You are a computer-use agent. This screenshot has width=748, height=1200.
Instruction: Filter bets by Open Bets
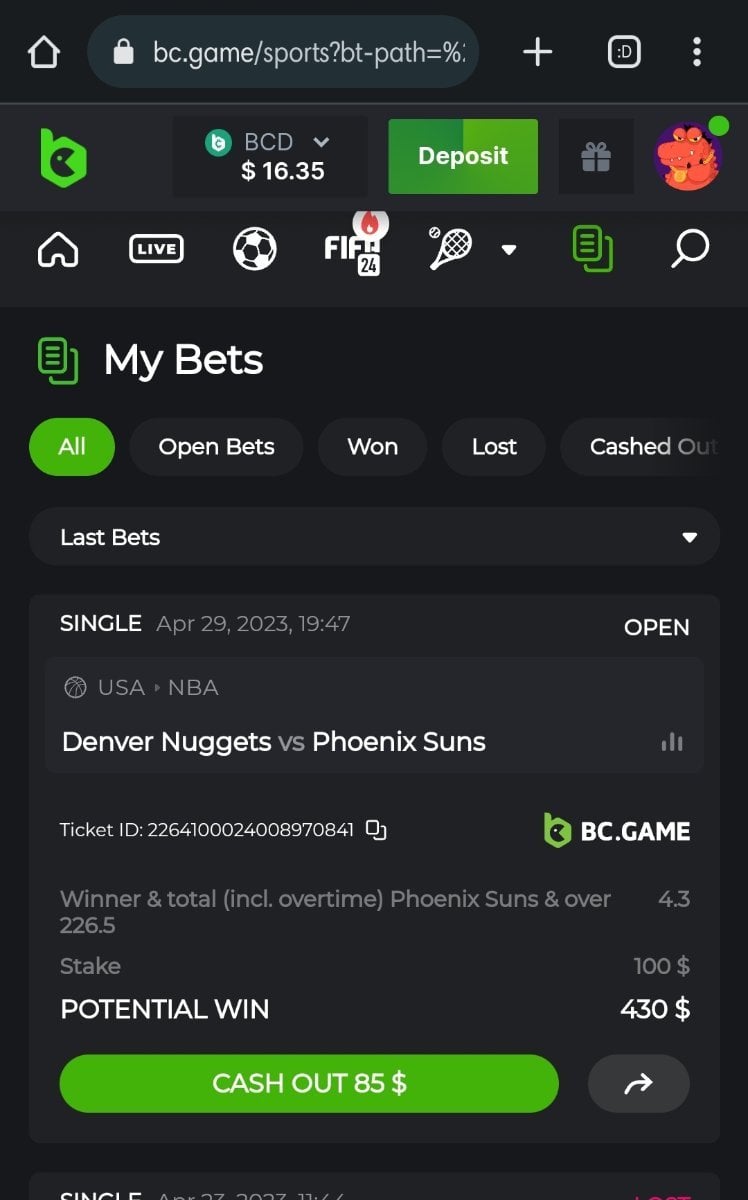pyautogui.click(x=216, y=447)
